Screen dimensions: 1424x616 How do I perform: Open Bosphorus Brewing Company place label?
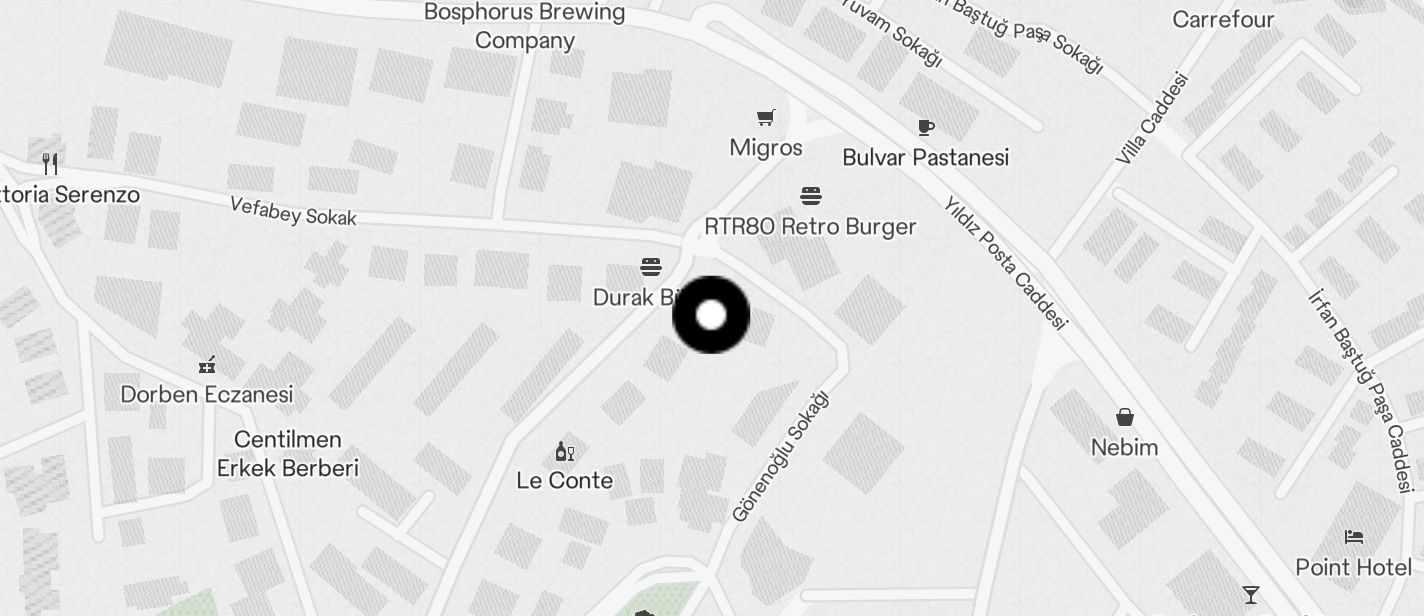point(525,26)
